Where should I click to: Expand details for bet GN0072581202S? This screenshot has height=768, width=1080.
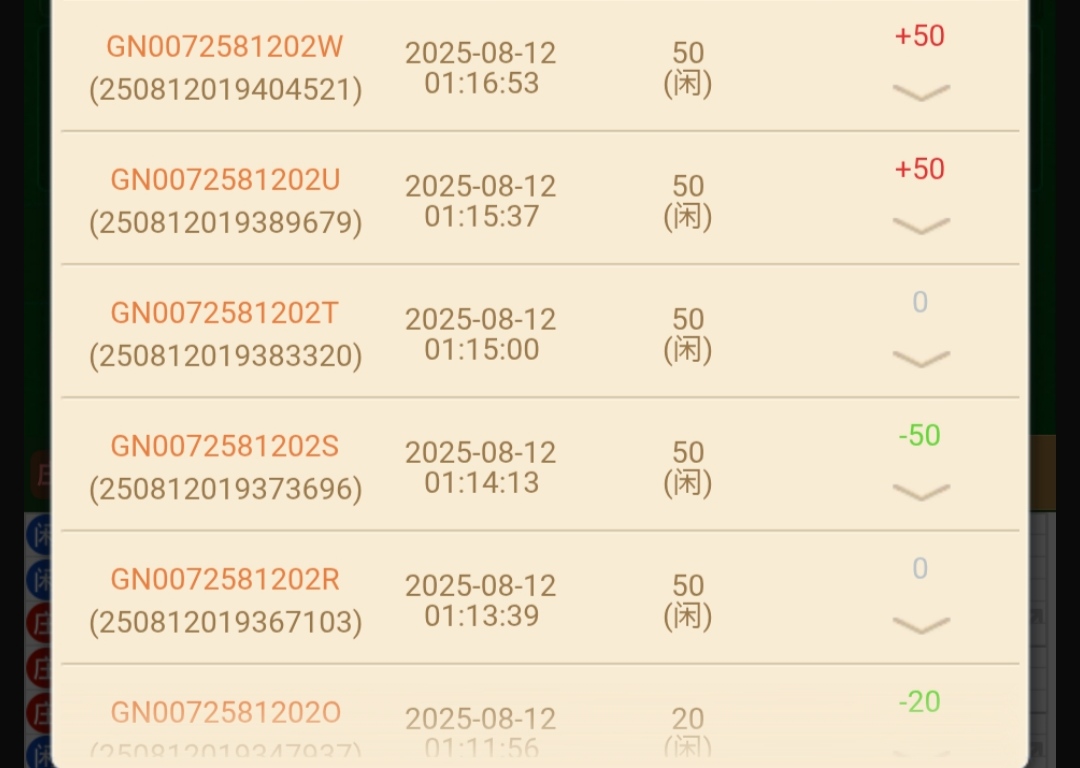pyautogui.click(x=920, y=492)
